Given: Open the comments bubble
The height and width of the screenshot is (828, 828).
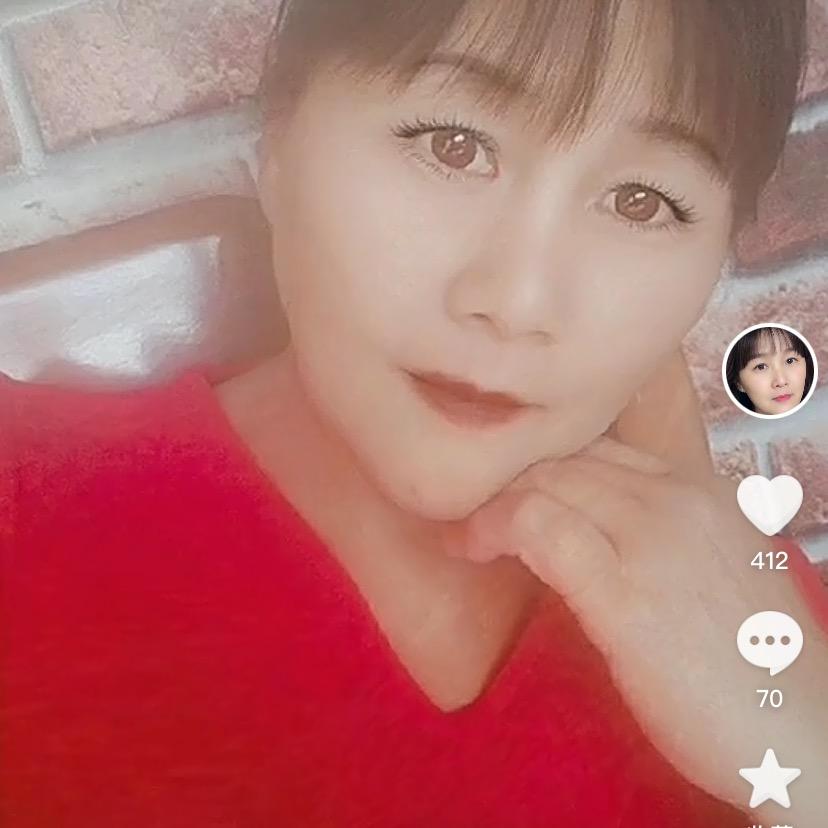Looking at the screenshot, I should (769, 642).
